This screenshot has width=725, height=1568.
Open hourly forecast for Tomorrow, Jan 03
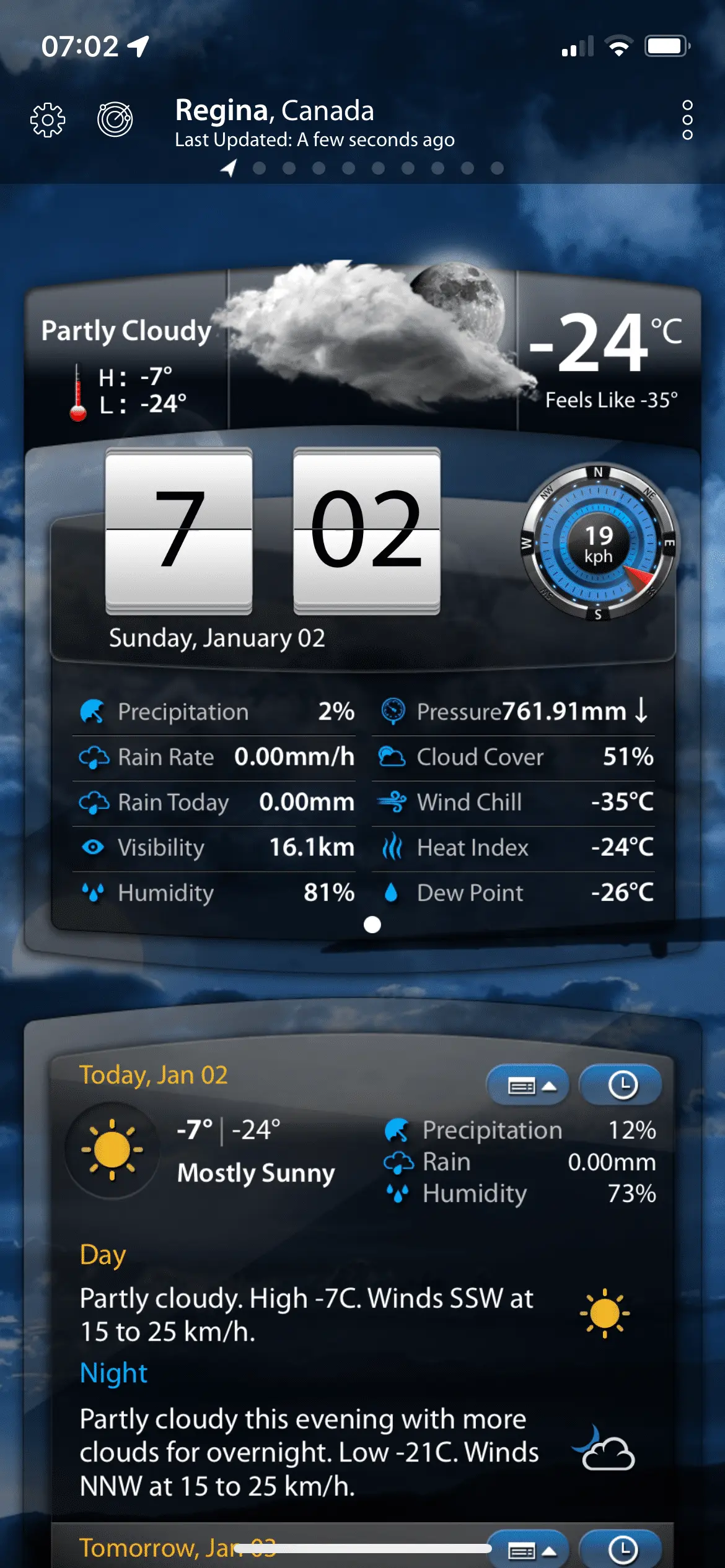click(622, 1550)
